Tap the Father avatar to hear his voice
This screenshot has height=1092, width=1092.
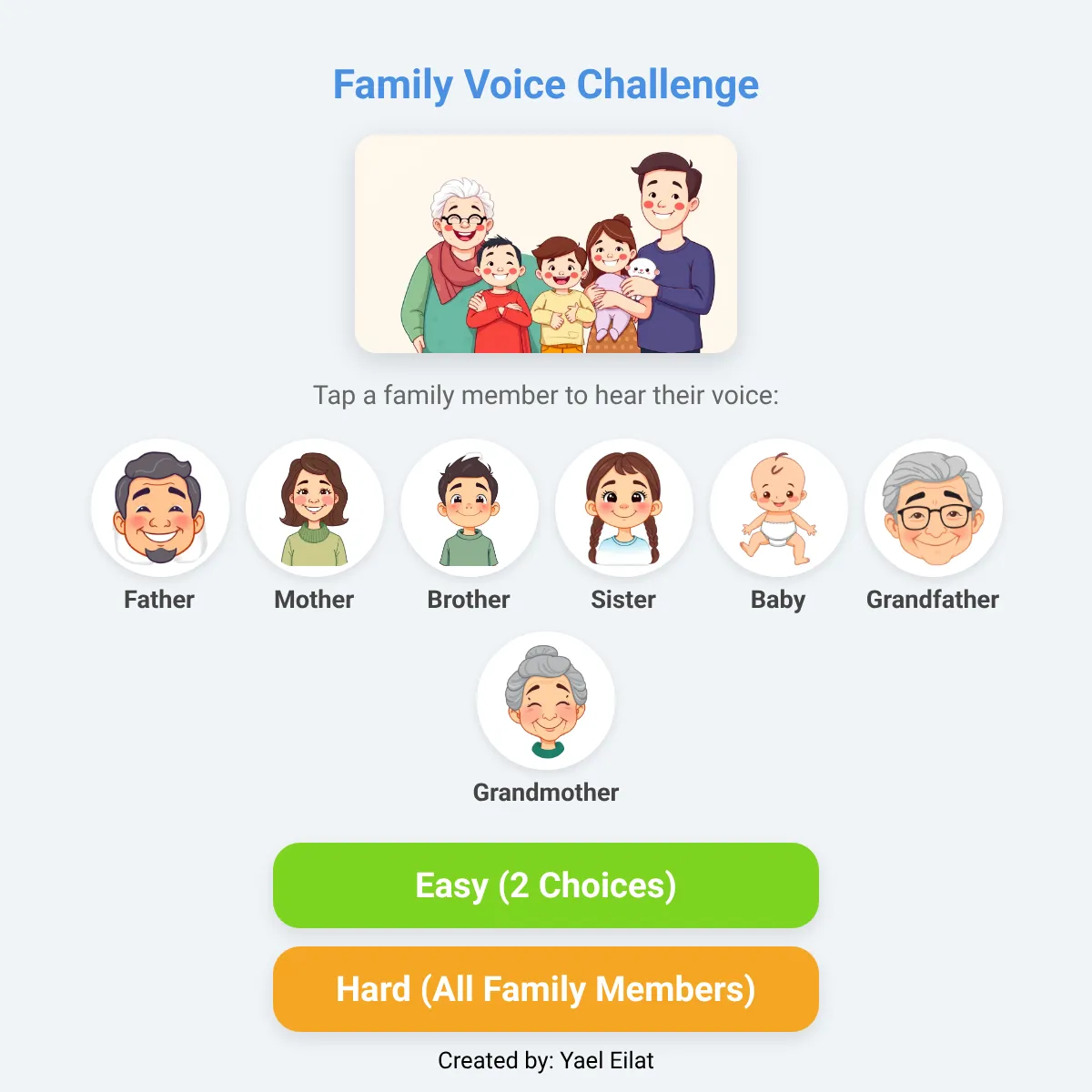click(159, 508)
